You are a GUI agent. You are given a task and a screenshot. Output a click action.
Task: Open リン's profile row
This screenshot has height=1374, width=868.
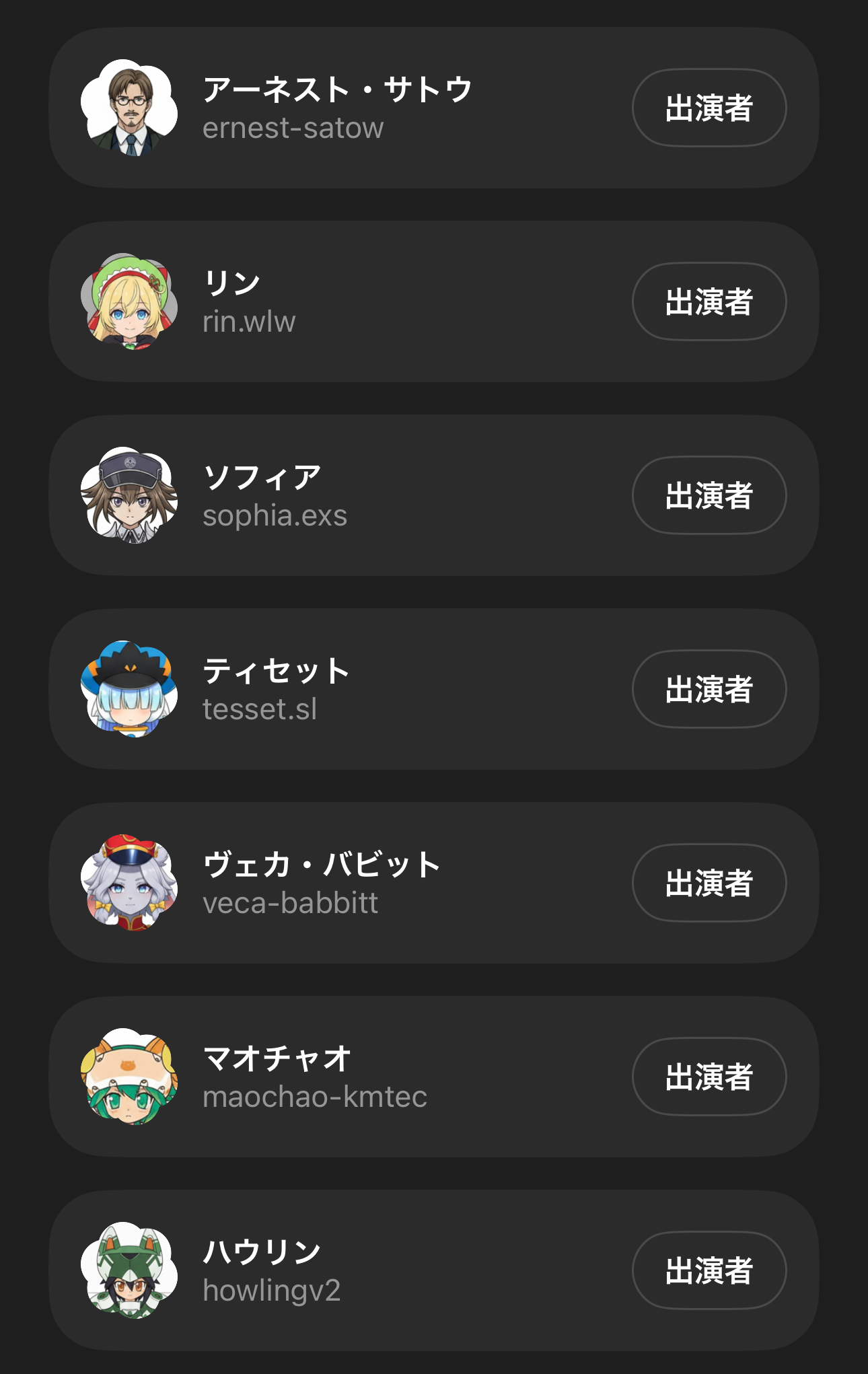point(336,301)
